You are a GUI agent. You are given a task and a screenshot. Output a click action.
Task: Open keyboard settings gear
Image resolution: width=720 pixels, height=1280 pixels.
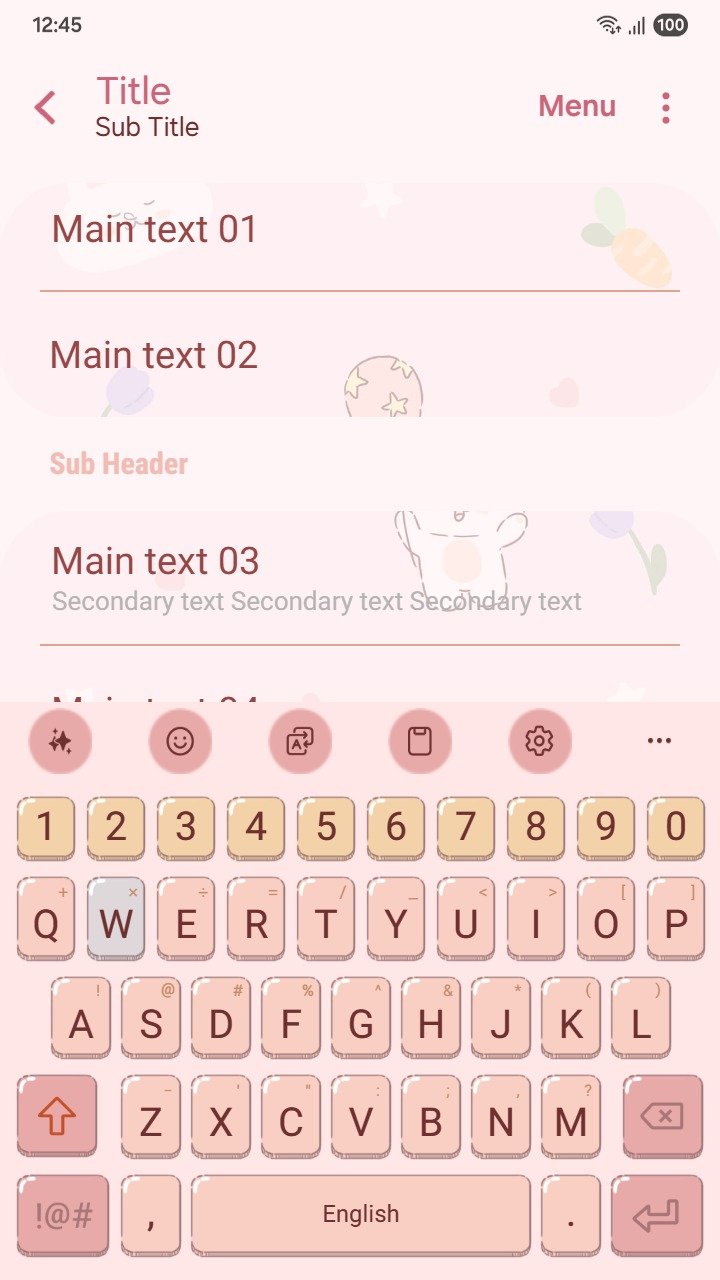click(539, 741)
